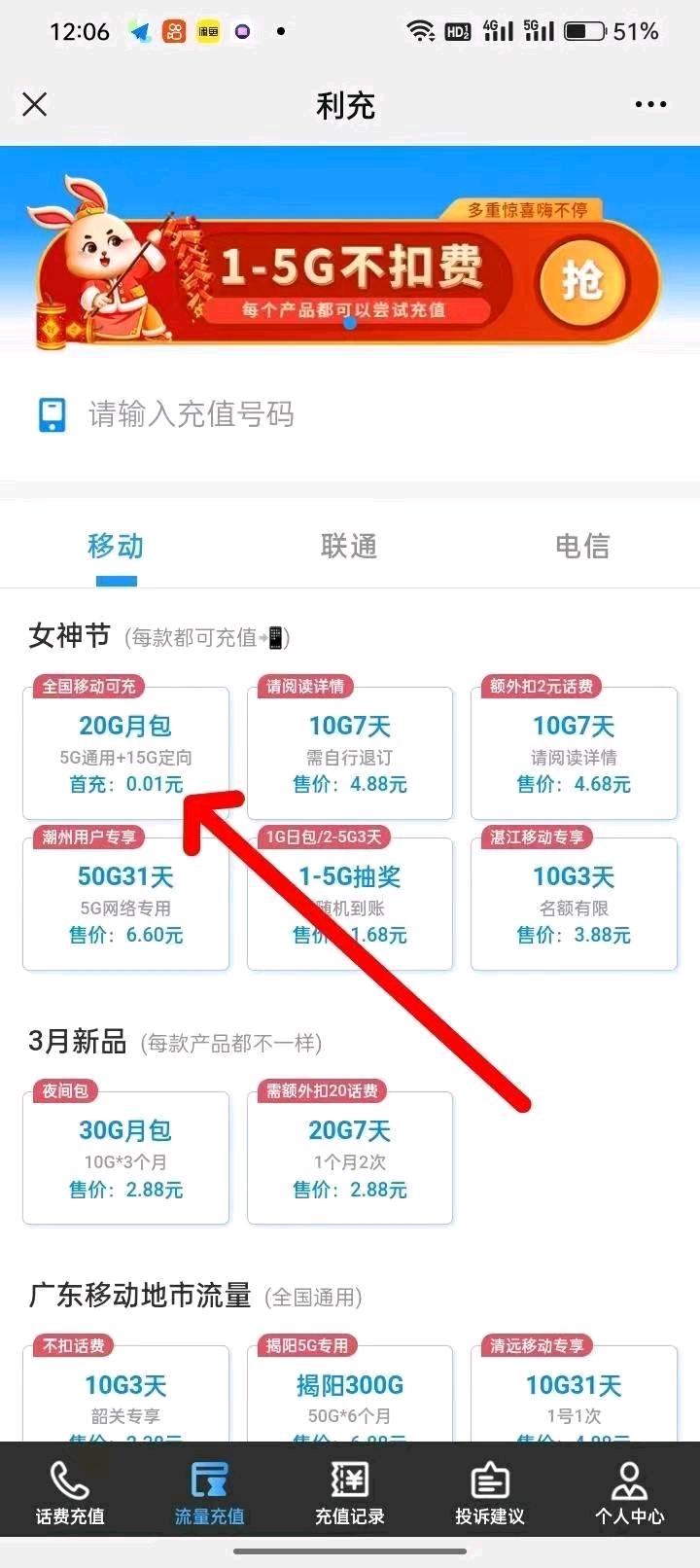Choose the 20G月包 首充0.01元 package

point(126,753)
